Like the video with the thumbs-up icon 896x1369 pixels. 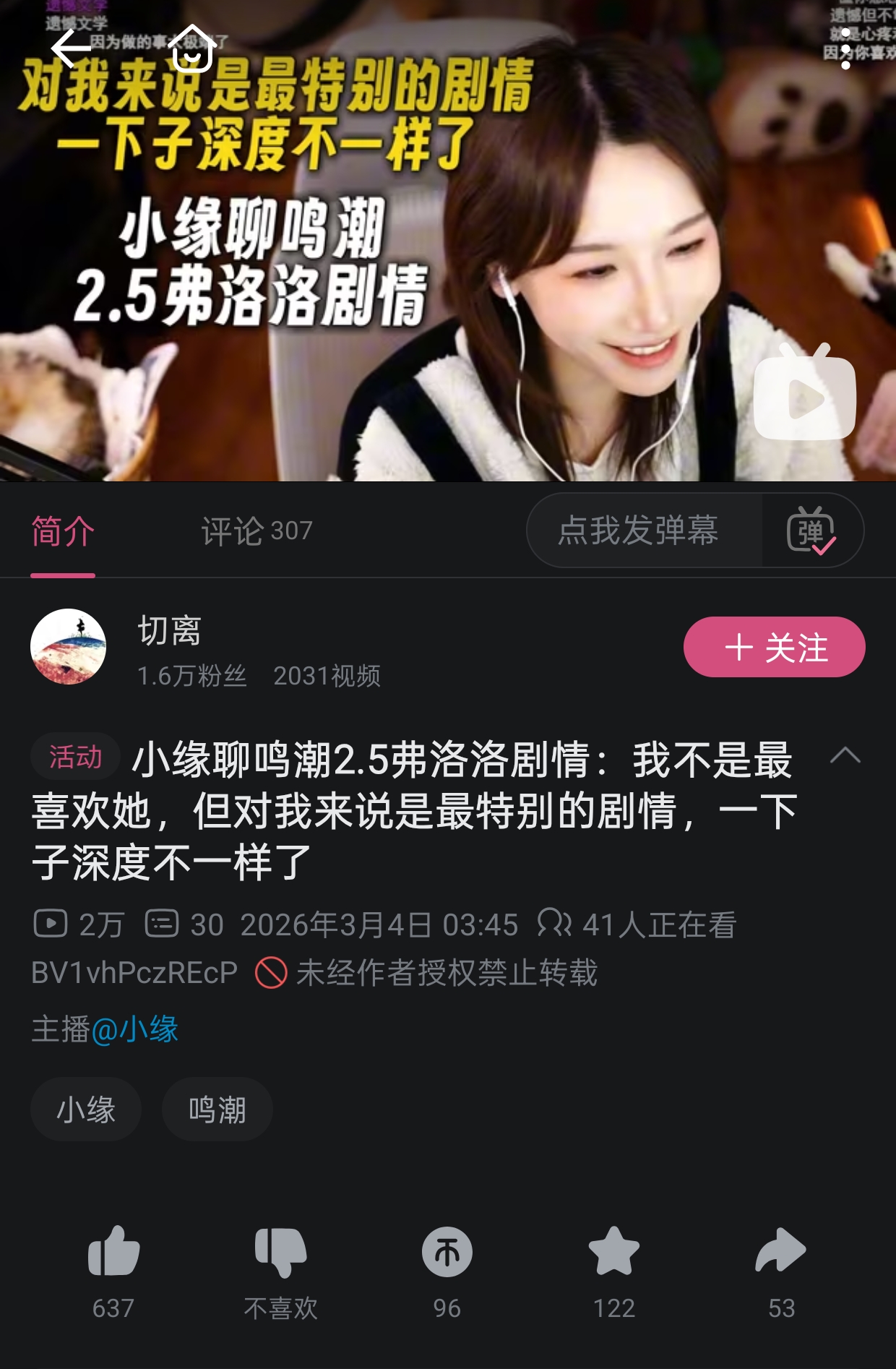click(x=113, y=1271)
